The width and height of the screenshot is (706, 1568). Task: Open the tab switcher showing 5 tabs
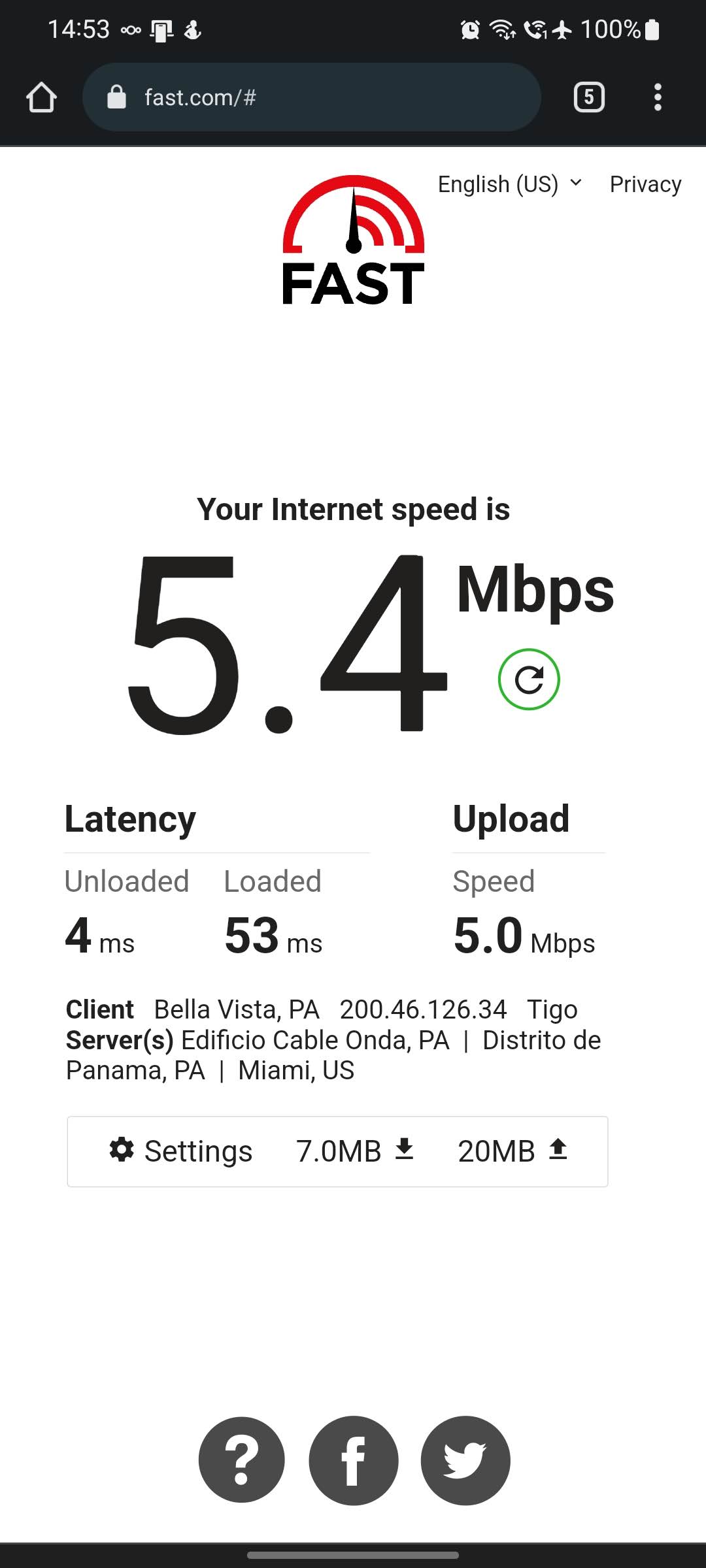pyautogui.click(x=589, y=98)
